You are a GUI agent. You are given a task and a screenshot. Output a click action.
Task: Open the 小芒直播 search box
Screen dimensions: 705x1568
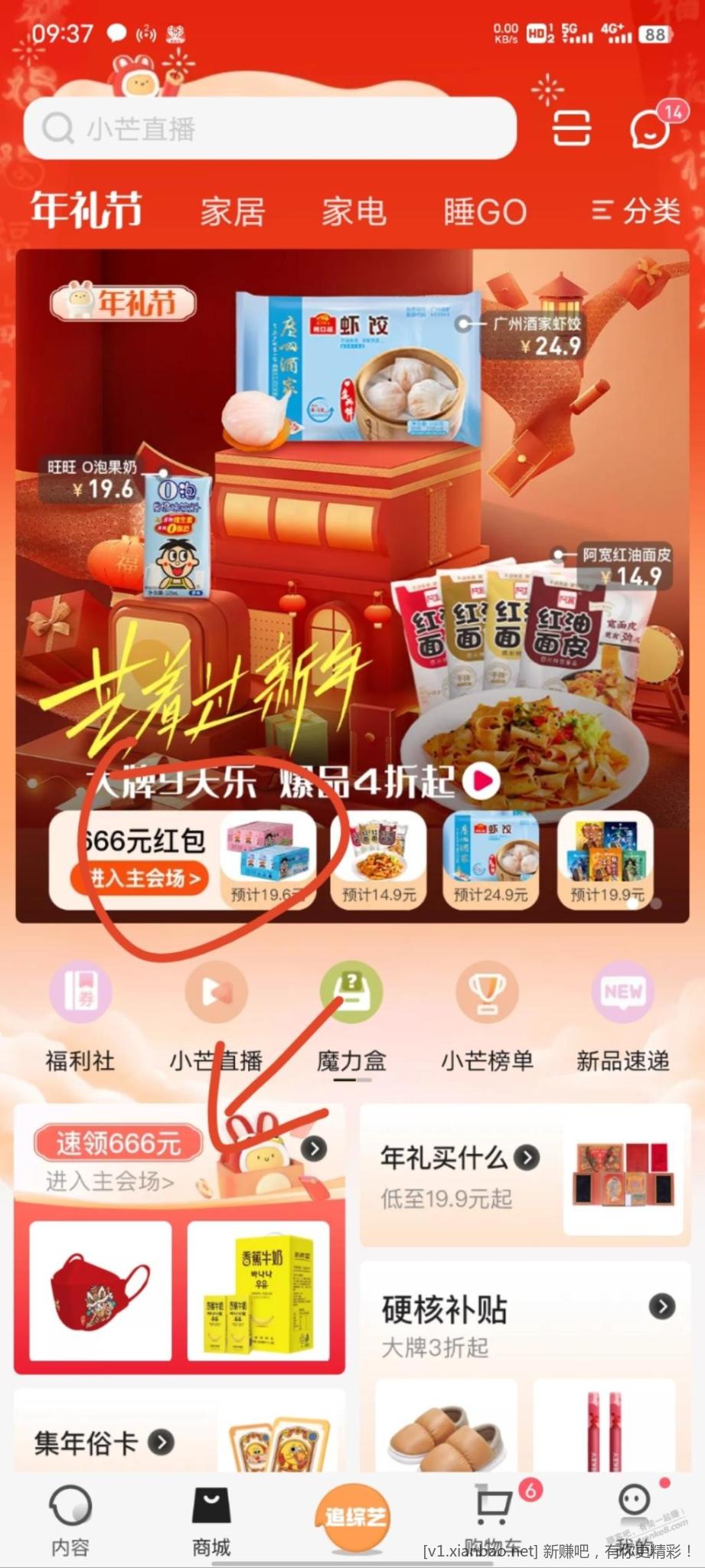(268, 129)
